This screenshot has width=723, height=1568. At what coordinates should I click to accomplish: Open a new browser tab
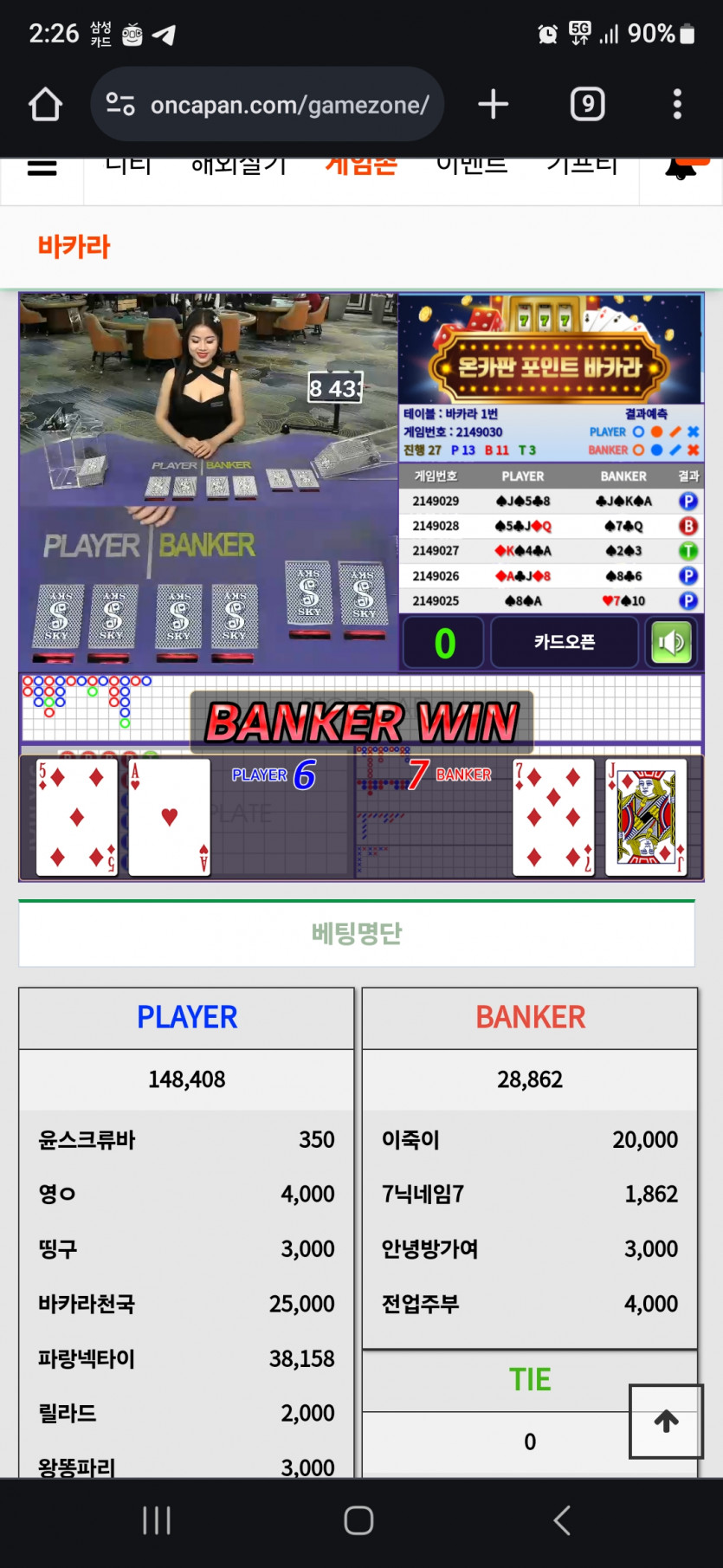[493, 105]
